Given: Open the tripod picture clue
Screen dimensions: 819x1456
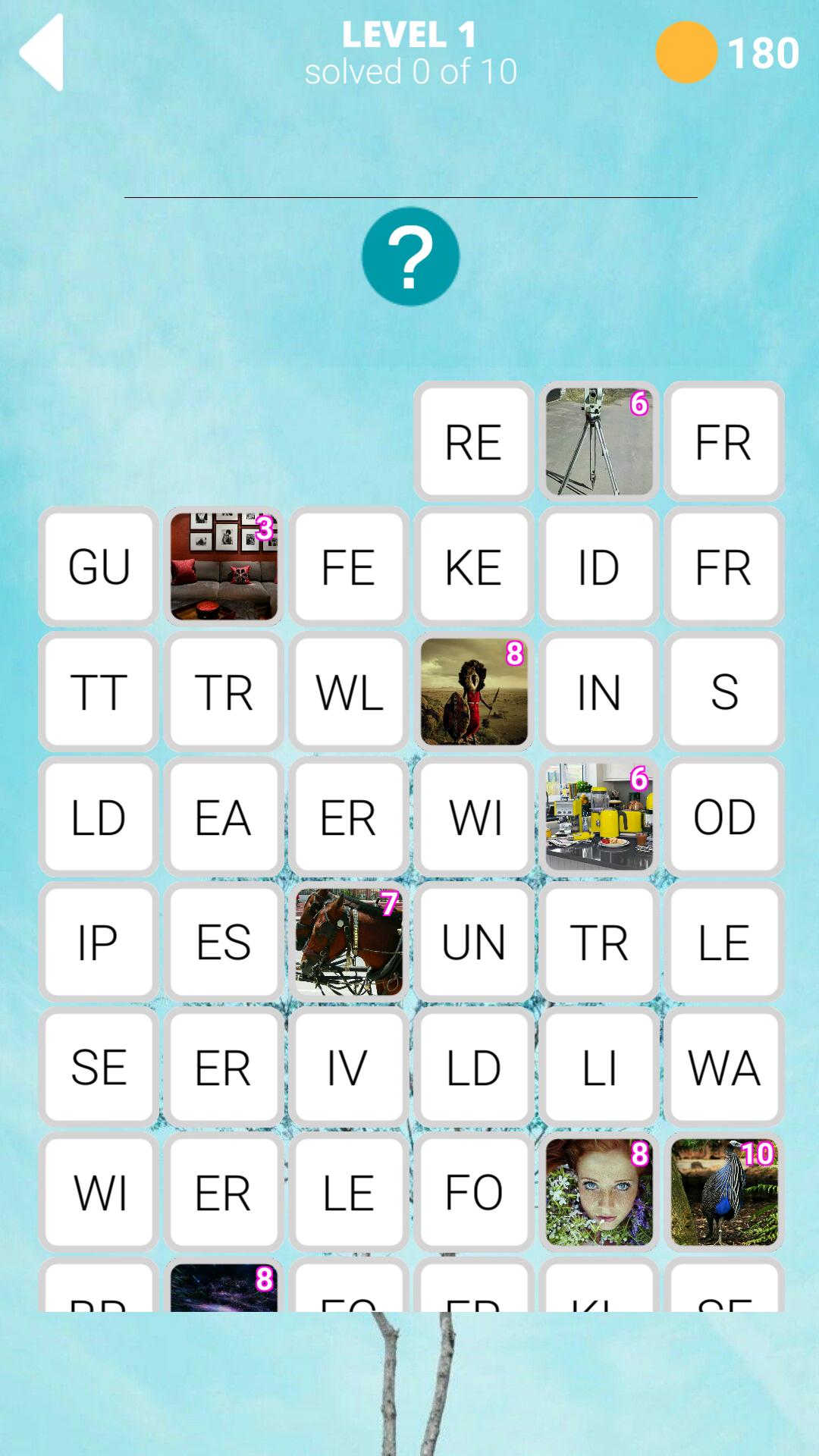Looking at the screenshot, I should (x=598, y=441).
